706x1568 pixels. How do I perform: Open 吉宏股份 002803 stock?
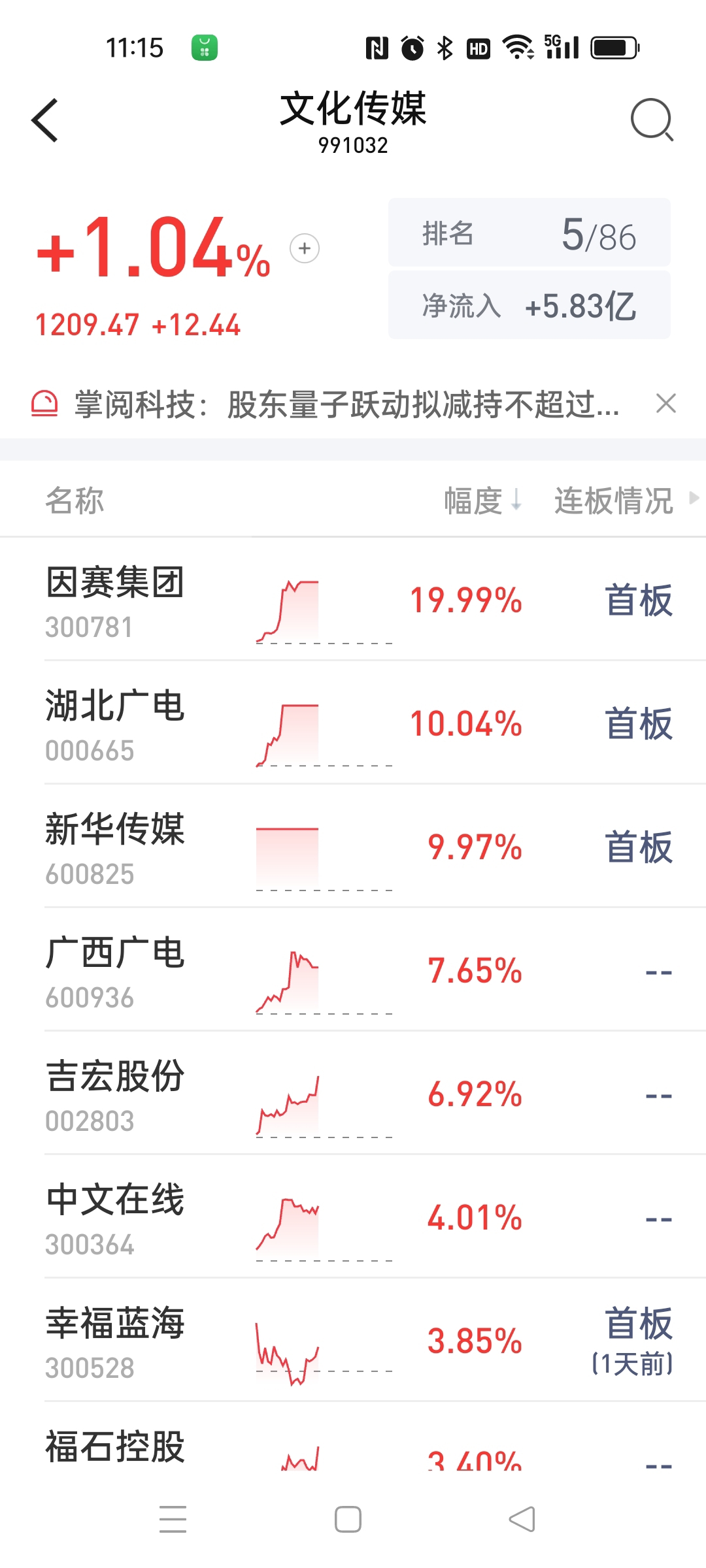tap(353, 1093)
